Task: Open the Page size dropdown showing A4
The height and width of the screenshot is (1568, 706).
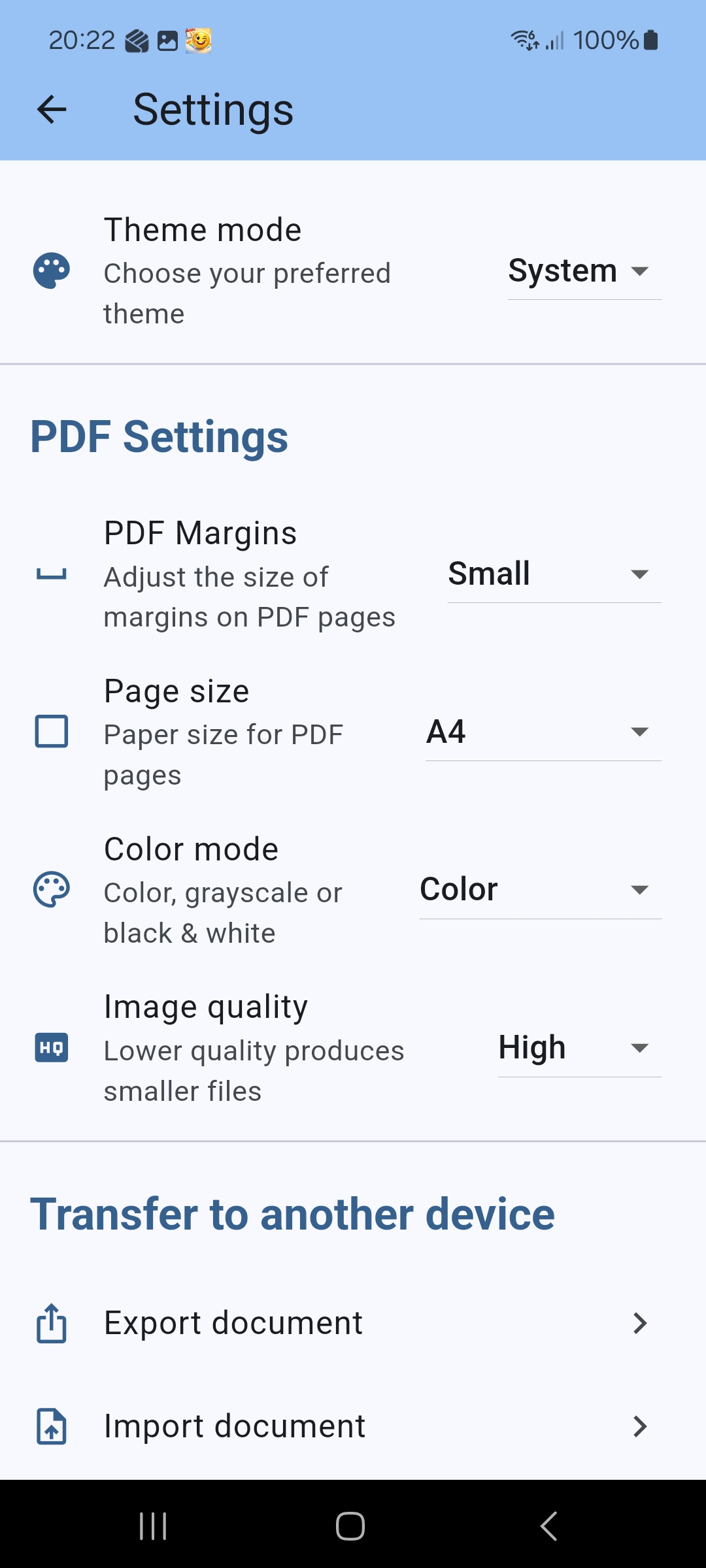Action: tap(543, 732)
